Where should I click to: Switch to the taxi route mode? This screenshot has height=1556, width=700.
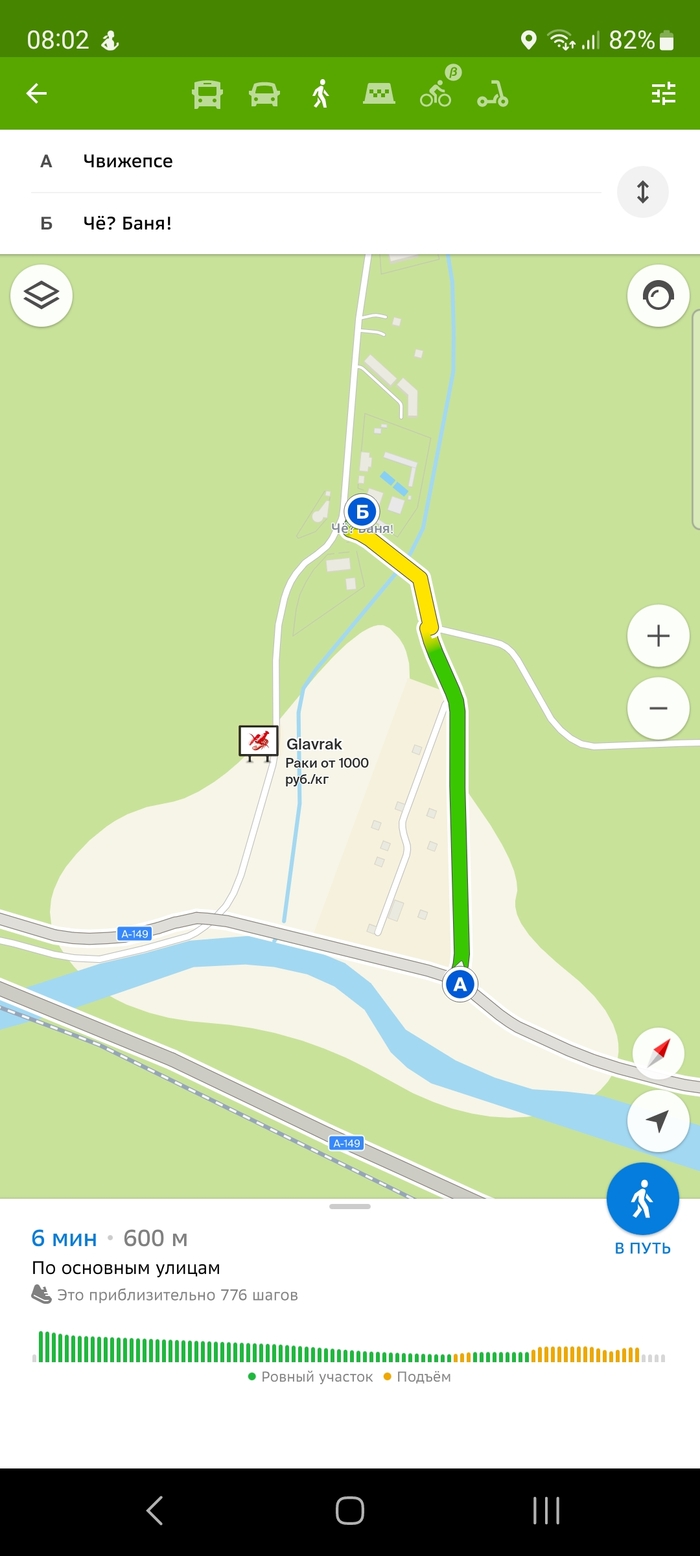(x=378, y=94)
